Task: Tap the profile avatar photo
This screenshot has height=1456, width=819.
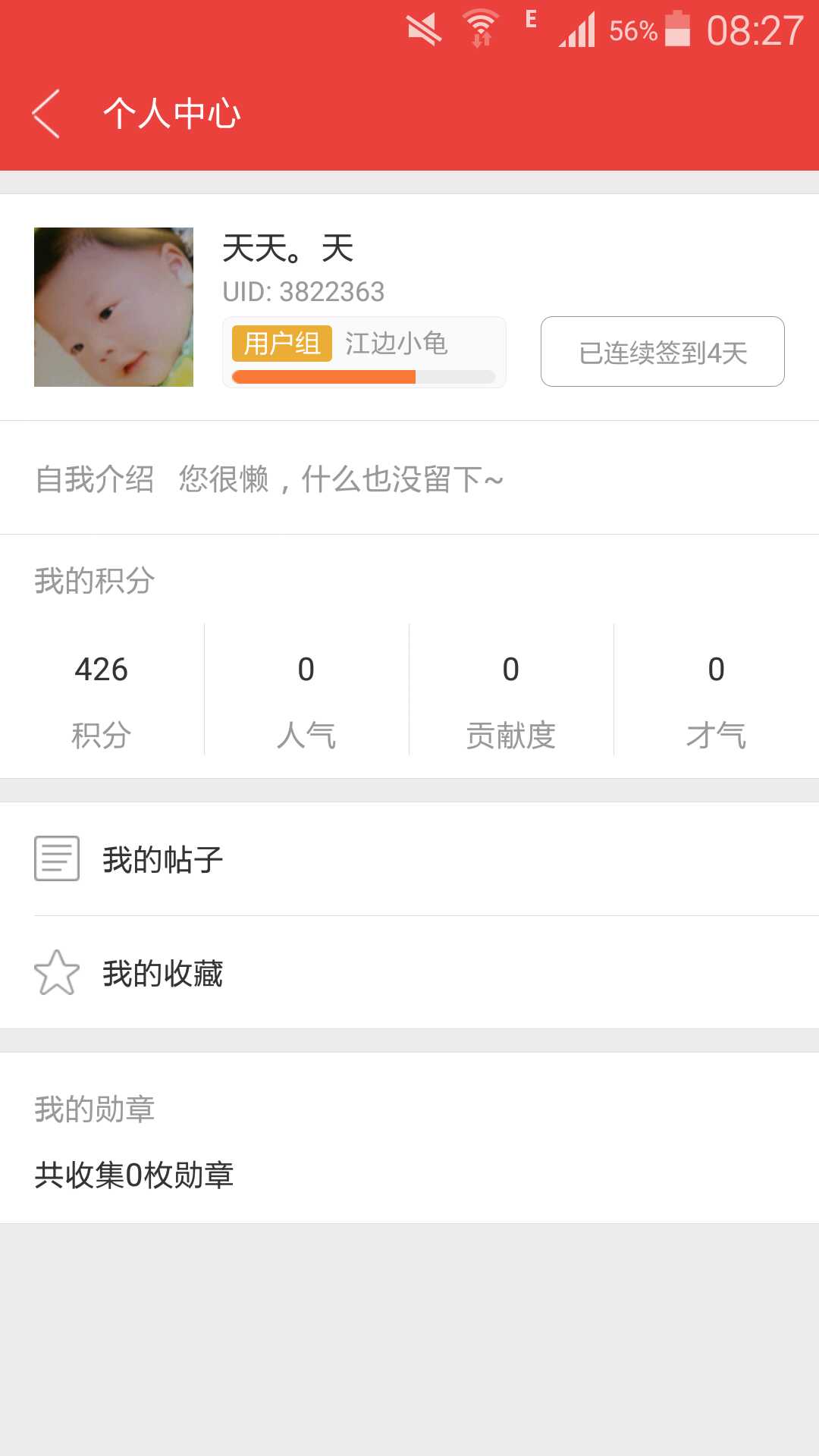Action: pos(114,307)
